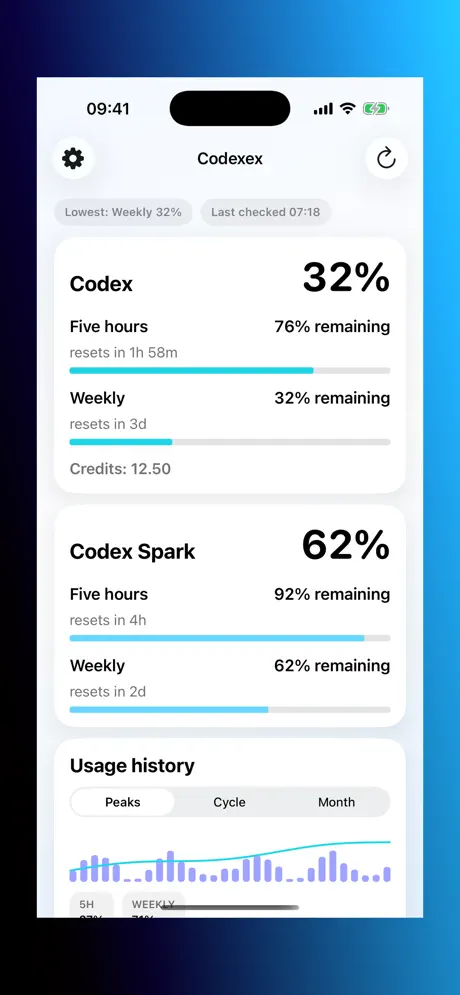Switch Usage history to Month

click(336, 802)
